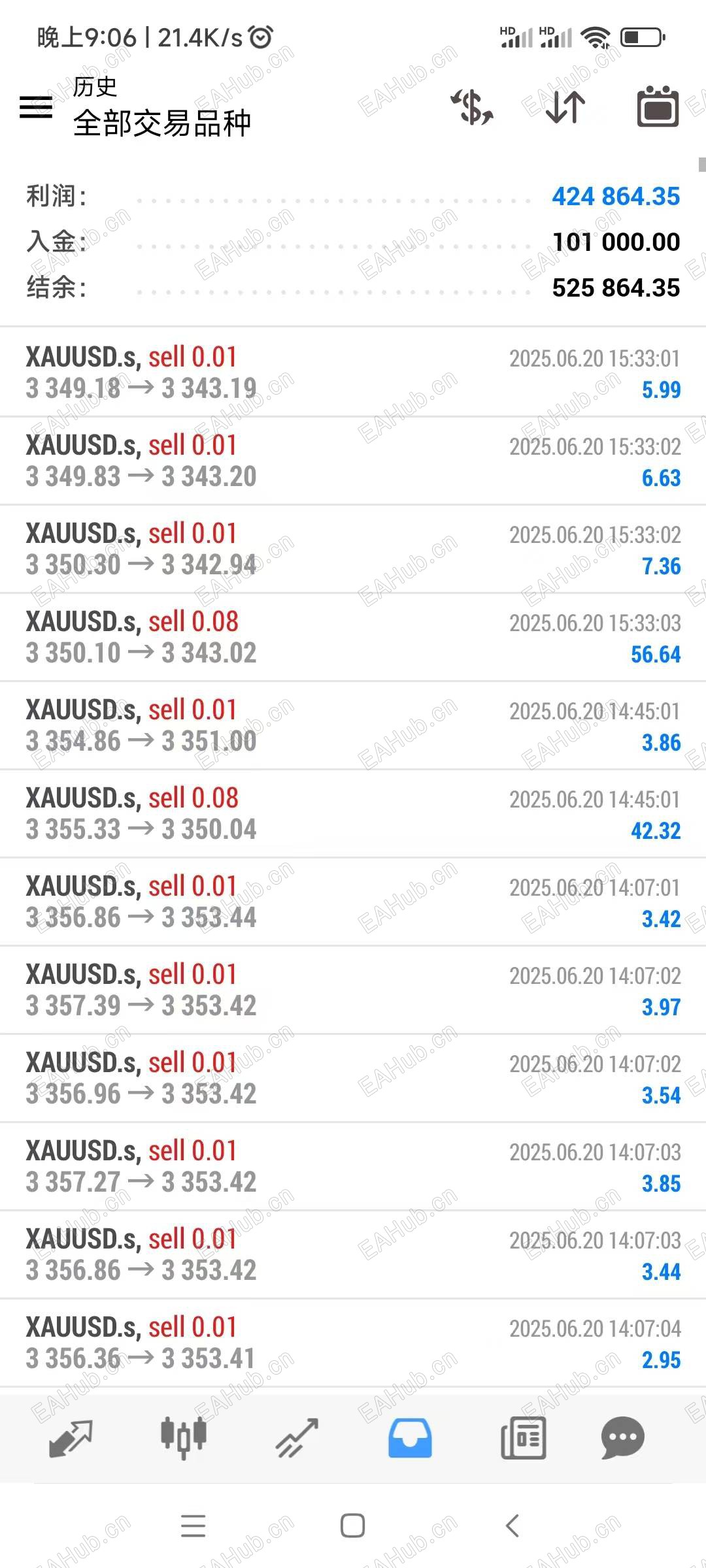Switch to the Quotes tab
This screenshot has height=1568, width=706.
[x=71, y=1438]
